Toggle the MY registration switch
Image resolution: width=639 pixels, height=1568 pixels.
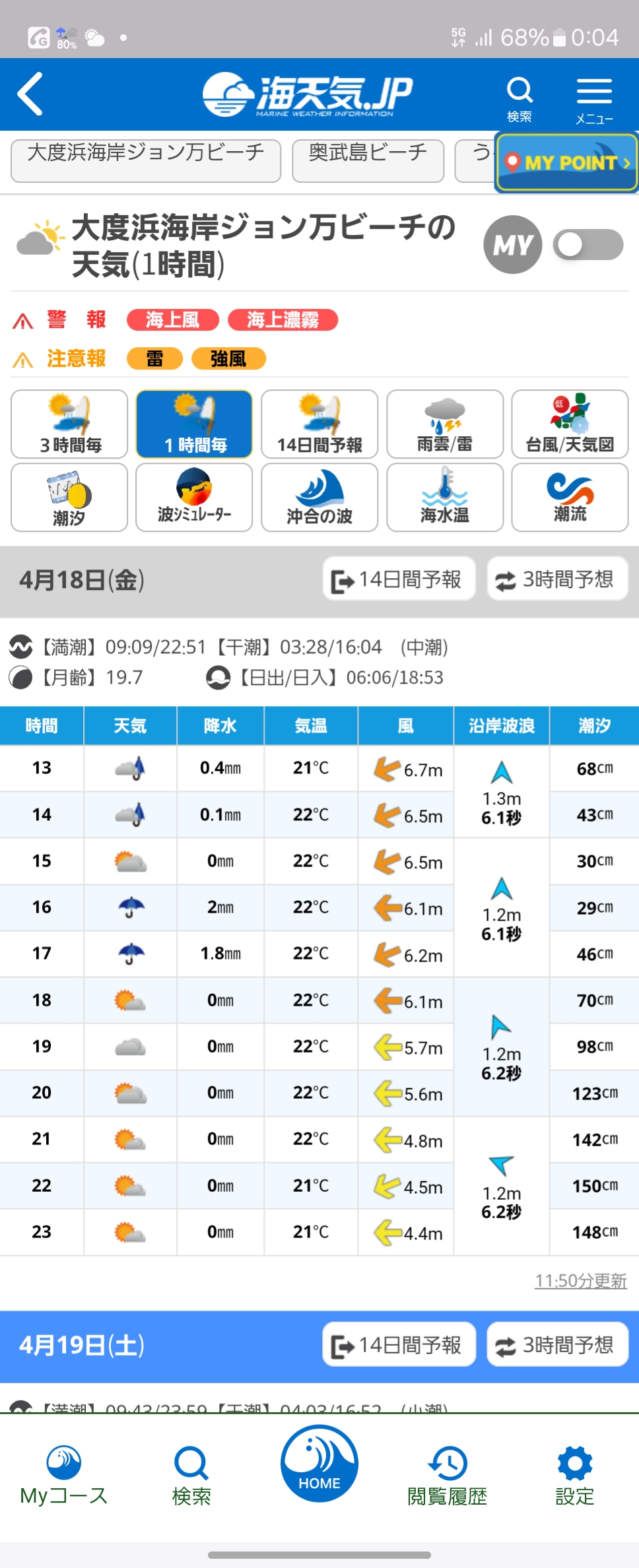pyautogui.click(x=588, y=245)
